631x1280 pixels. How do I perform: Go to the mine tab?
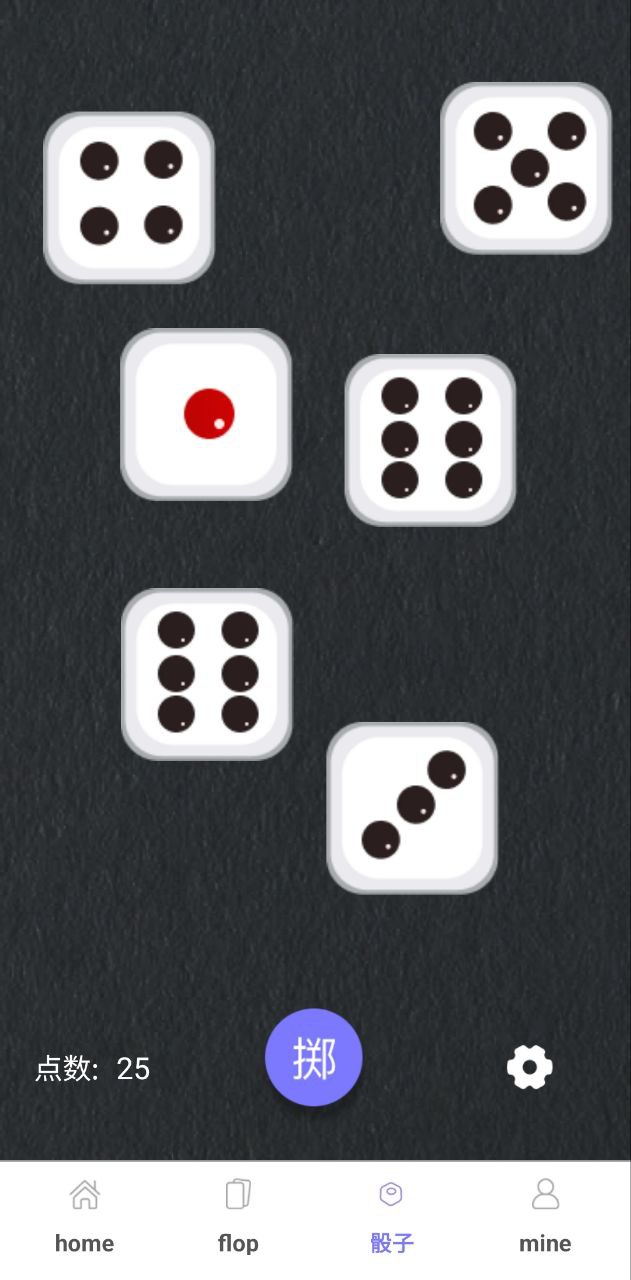click(545, 1217)
